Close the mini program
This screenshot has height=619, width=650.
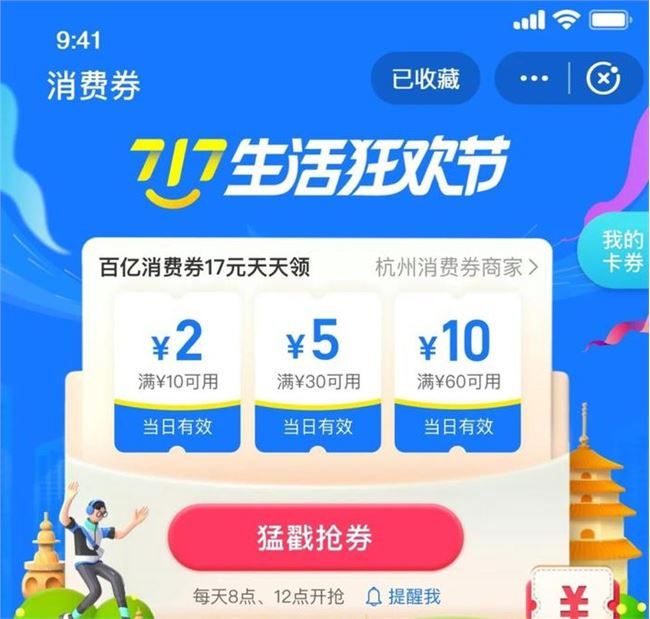click(603, 79)
